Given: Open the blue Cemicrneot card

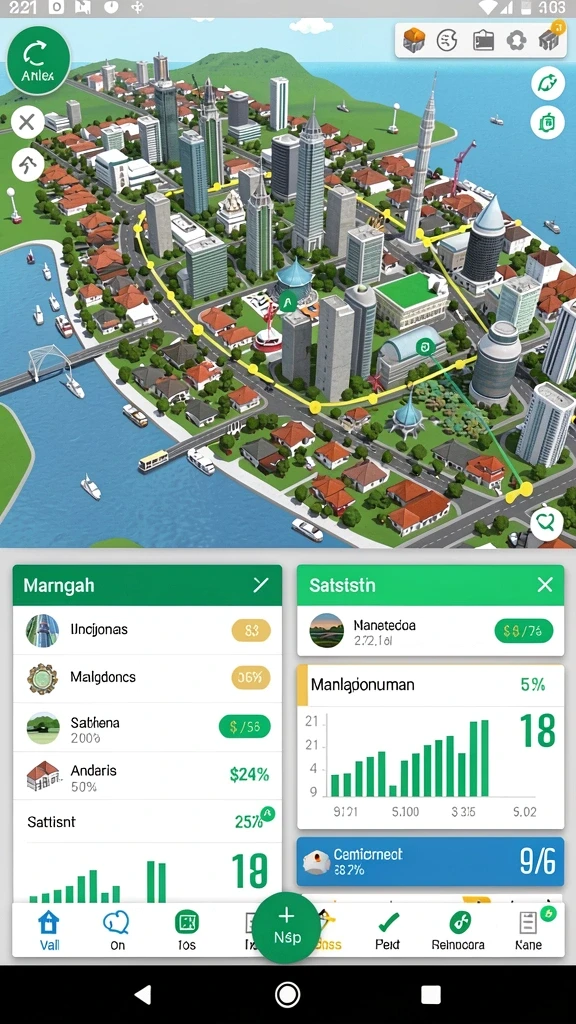Looking at the screenshot, I should click(430, 861).
